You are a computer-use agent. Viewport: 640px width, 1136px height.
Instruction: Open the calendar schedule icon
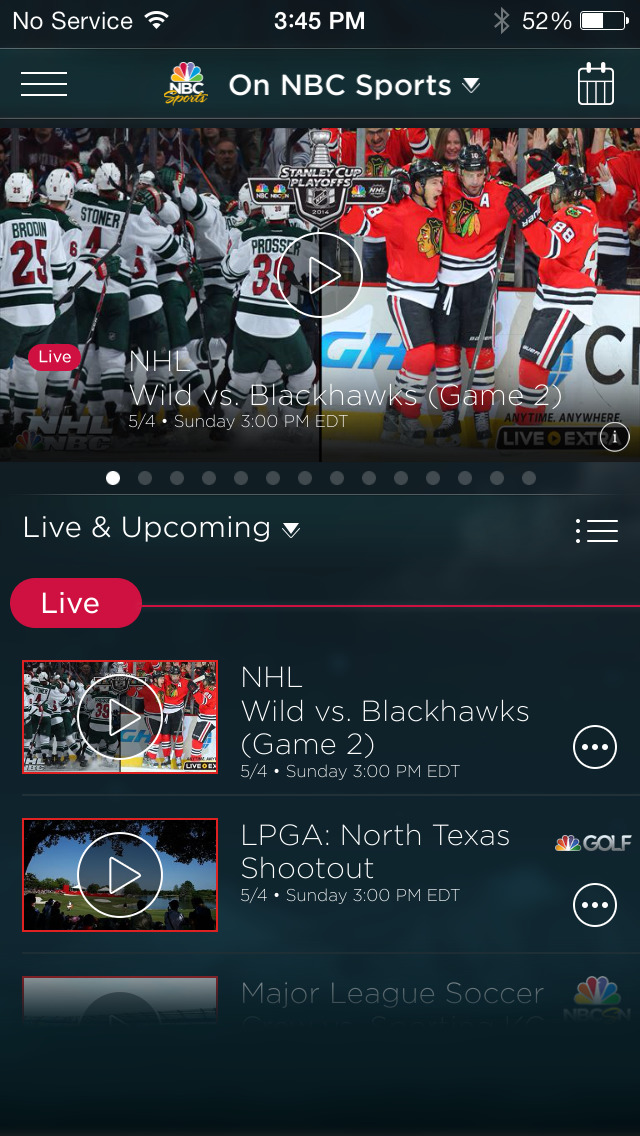(x=596, y=85)
